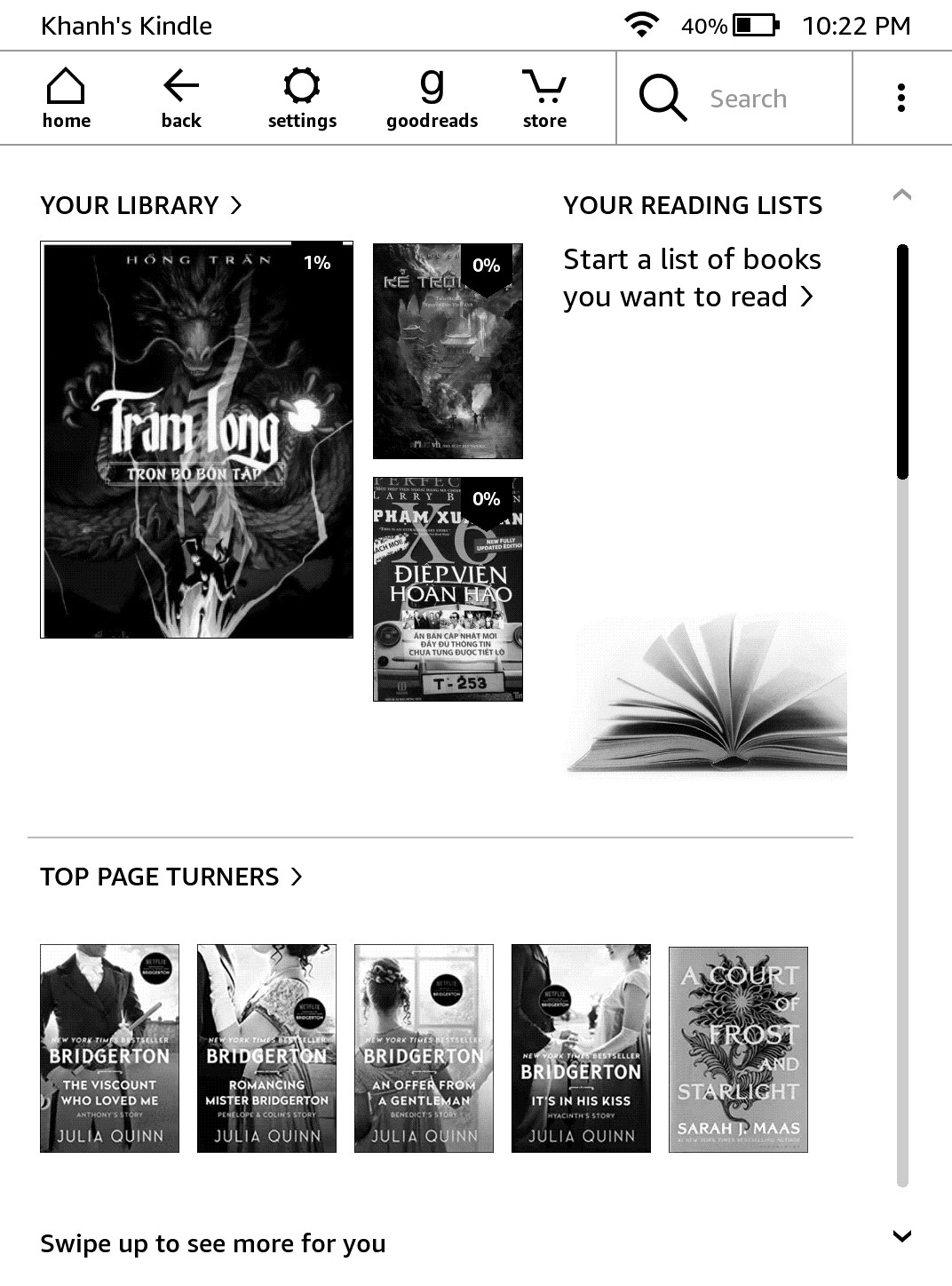Tap the up arrow to page up
Image resolution: width=952 pixels, height=1286 pixels.
(x=901, y=194)
